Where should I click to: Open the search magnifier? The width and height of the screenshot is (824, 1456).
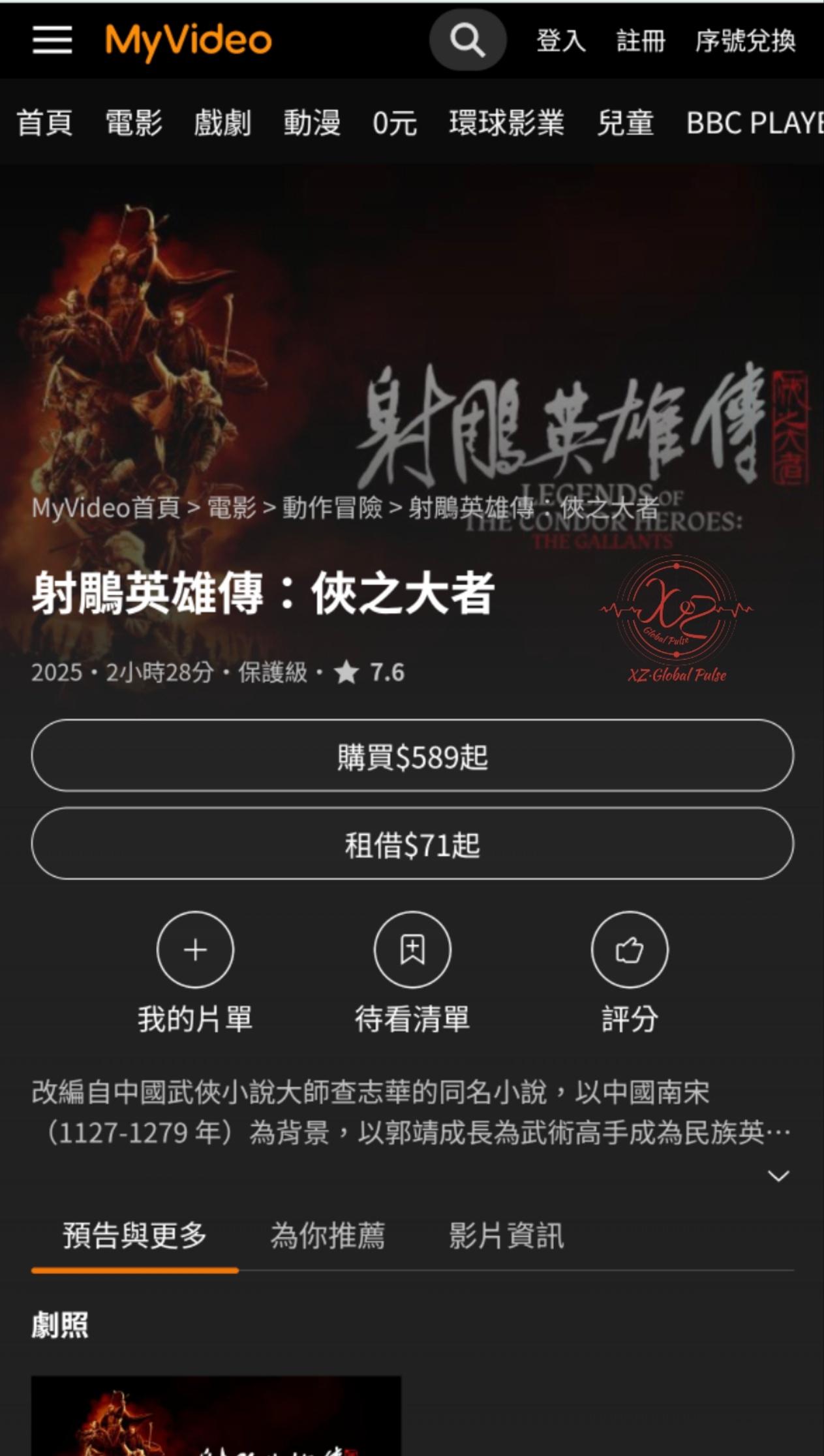pos(467,40)
